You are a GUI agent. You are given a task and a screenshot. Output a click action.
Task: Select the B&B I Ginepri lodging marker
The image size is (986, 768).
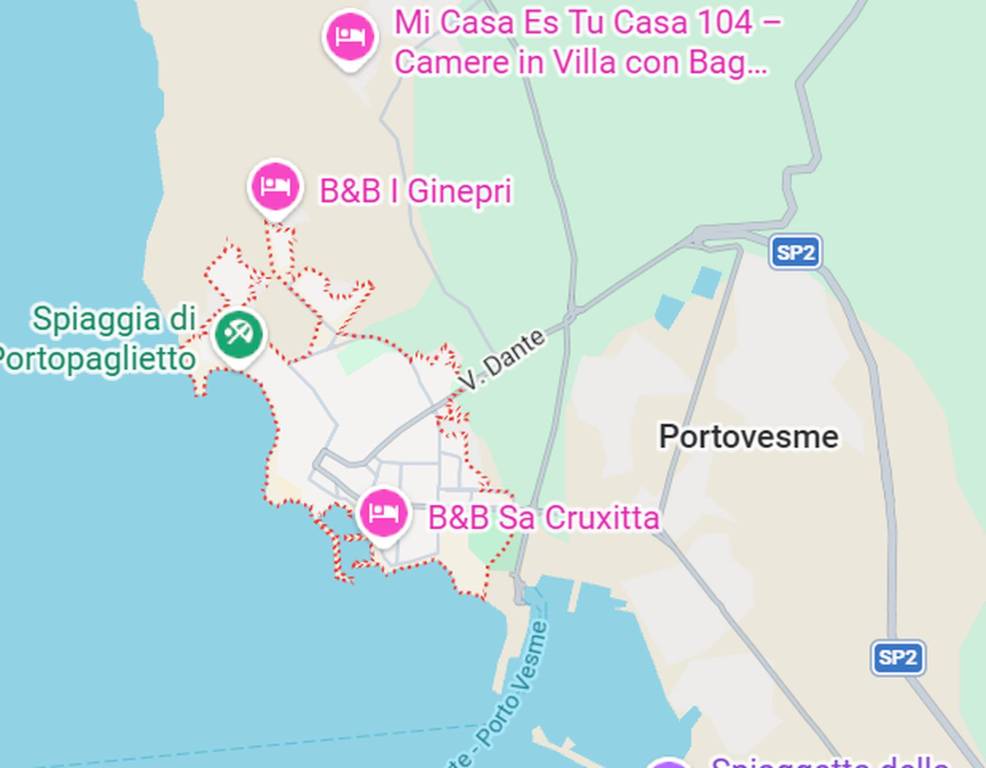point(275,187)
